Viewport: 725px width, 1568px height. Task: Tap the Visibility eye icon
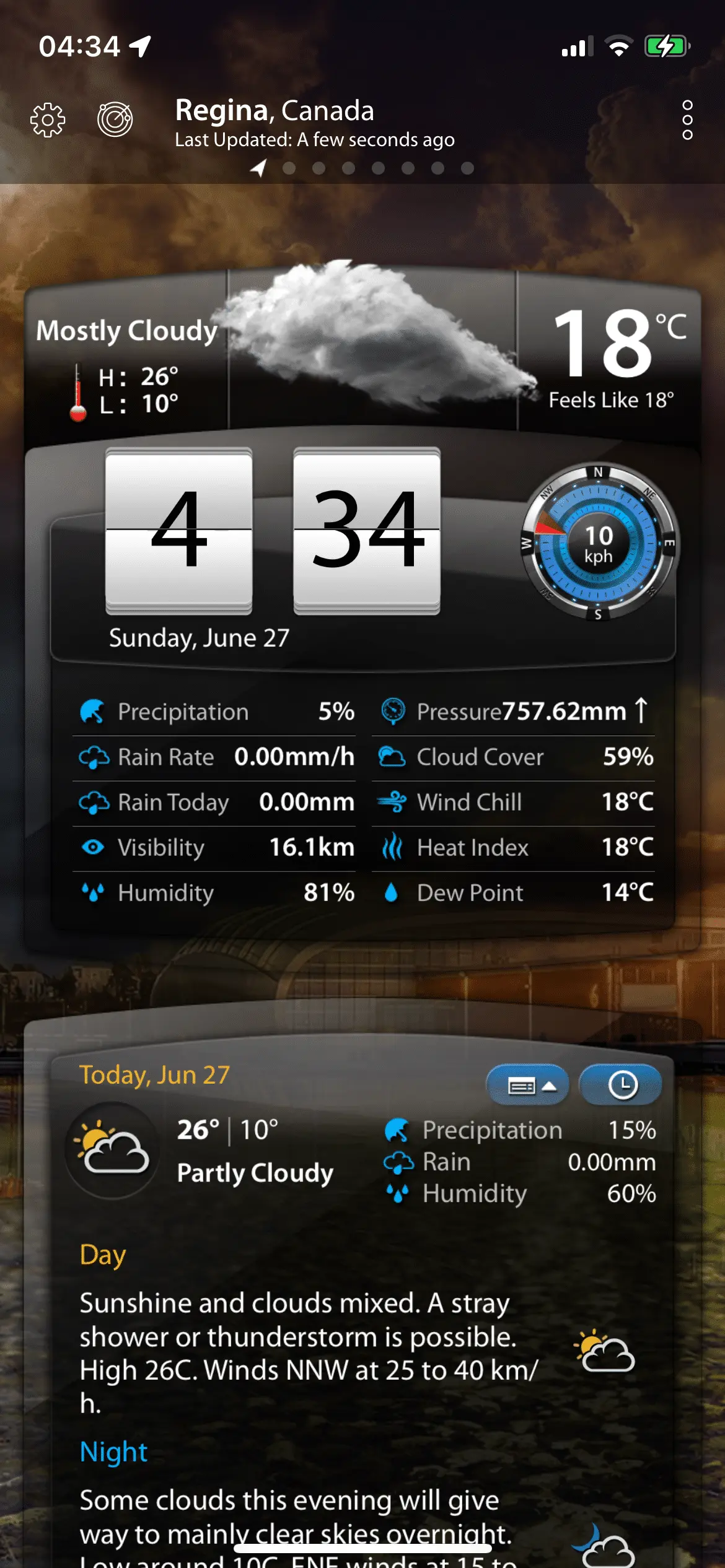93,847
